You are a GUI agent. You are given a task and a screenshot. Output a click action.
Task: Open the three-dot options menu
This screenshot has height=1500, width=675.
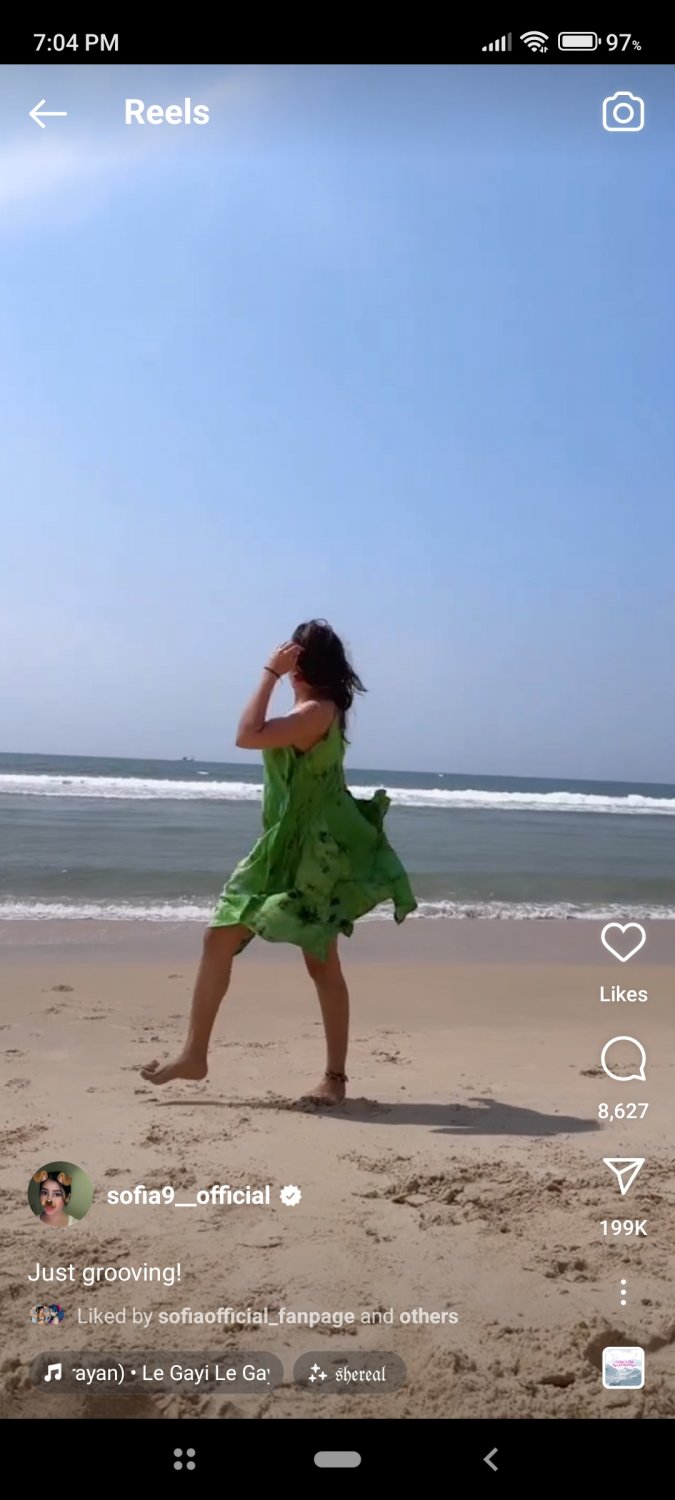[623, 1292]
